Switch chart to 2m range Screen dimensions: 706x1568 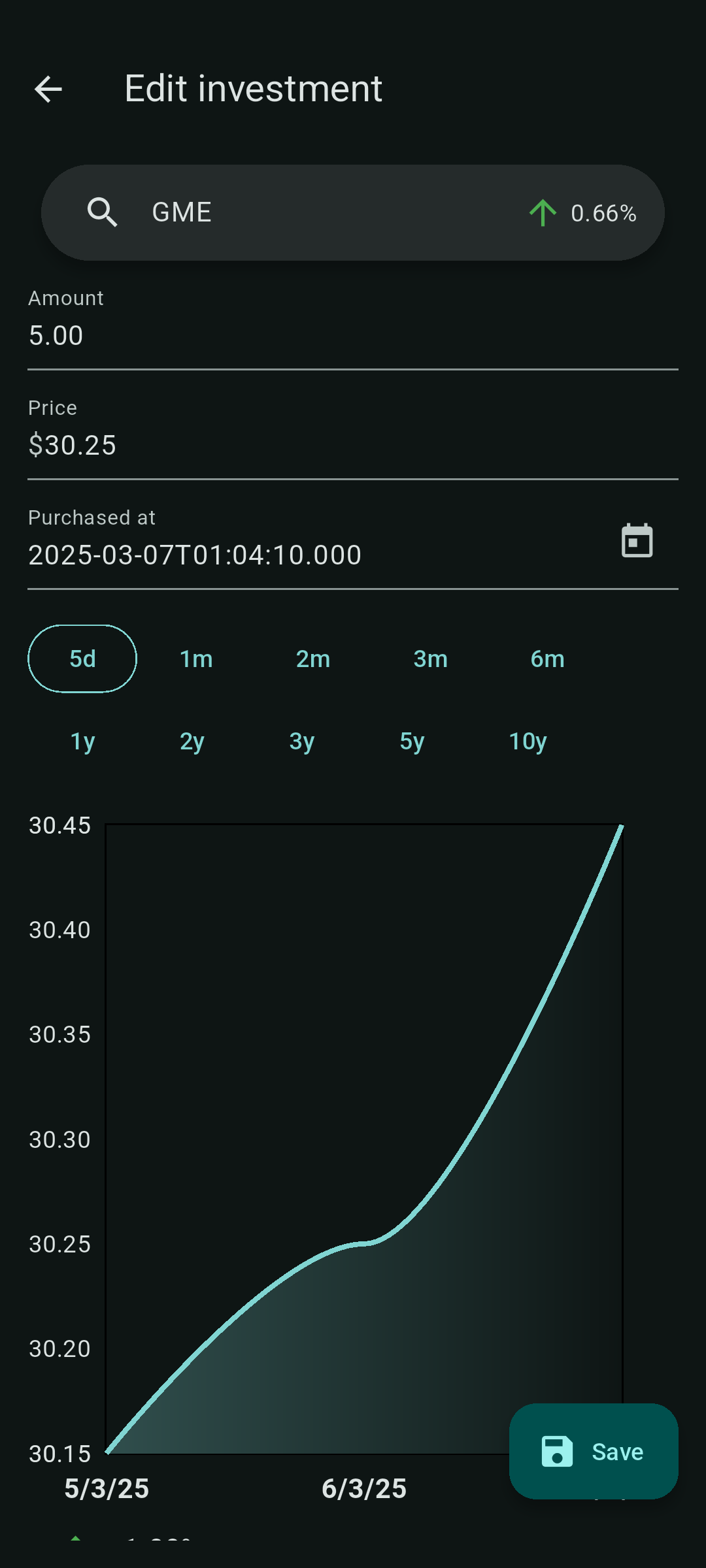click(x=313, y=659)
